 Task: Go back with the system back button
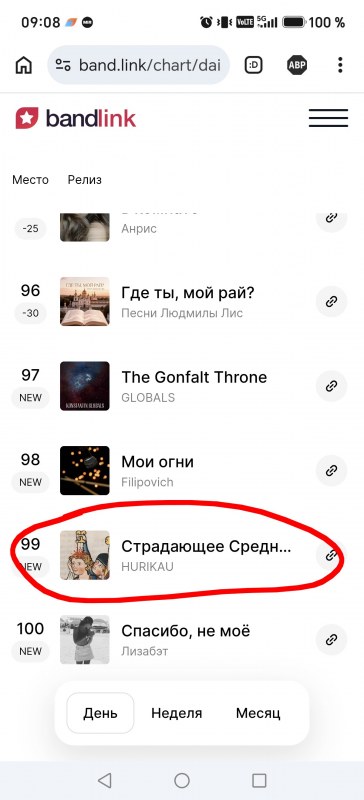[x=105, y=780]
